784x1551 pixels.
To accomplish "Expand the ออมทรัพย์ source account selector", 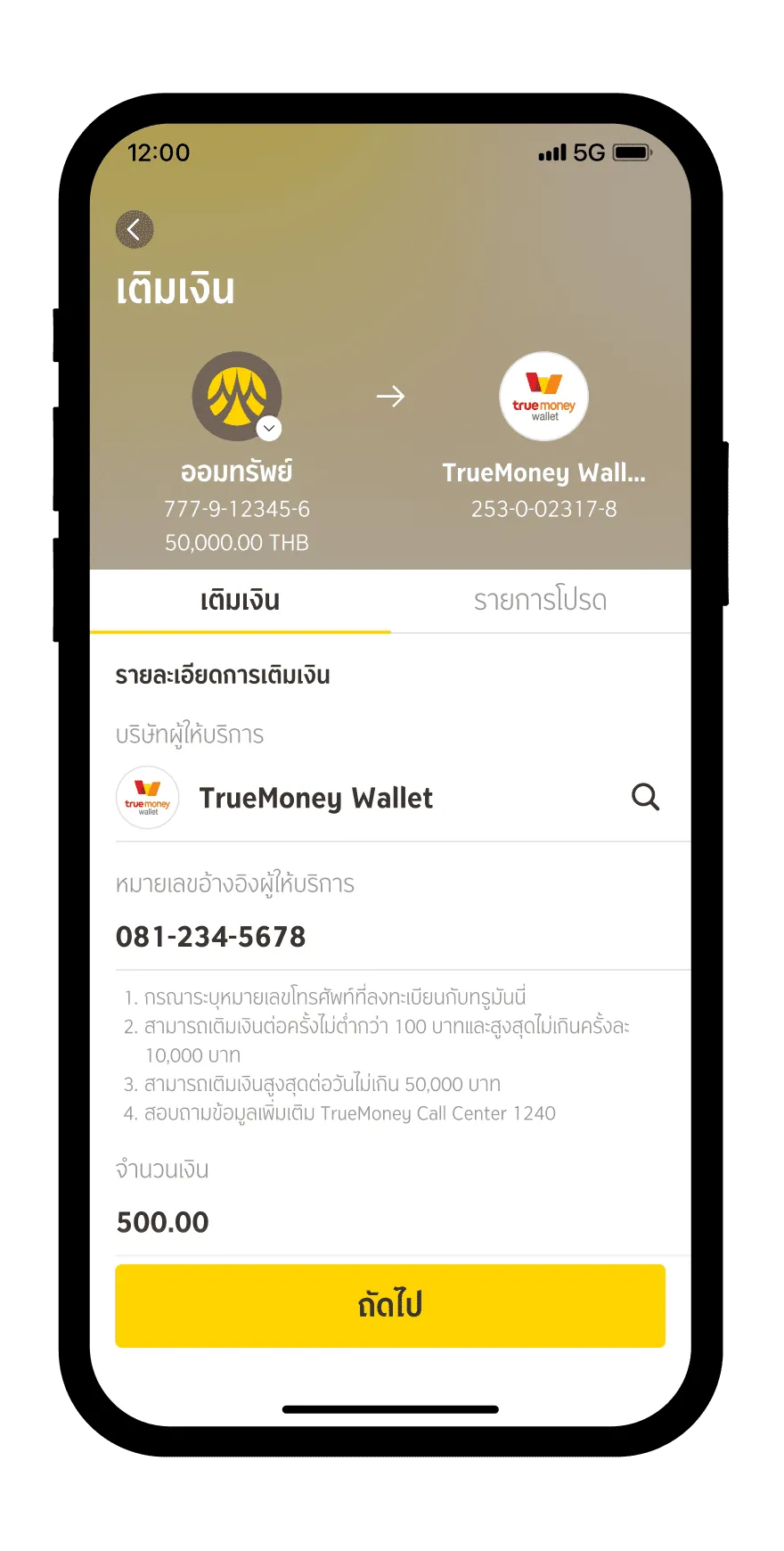I will click(x=268, y=429).
